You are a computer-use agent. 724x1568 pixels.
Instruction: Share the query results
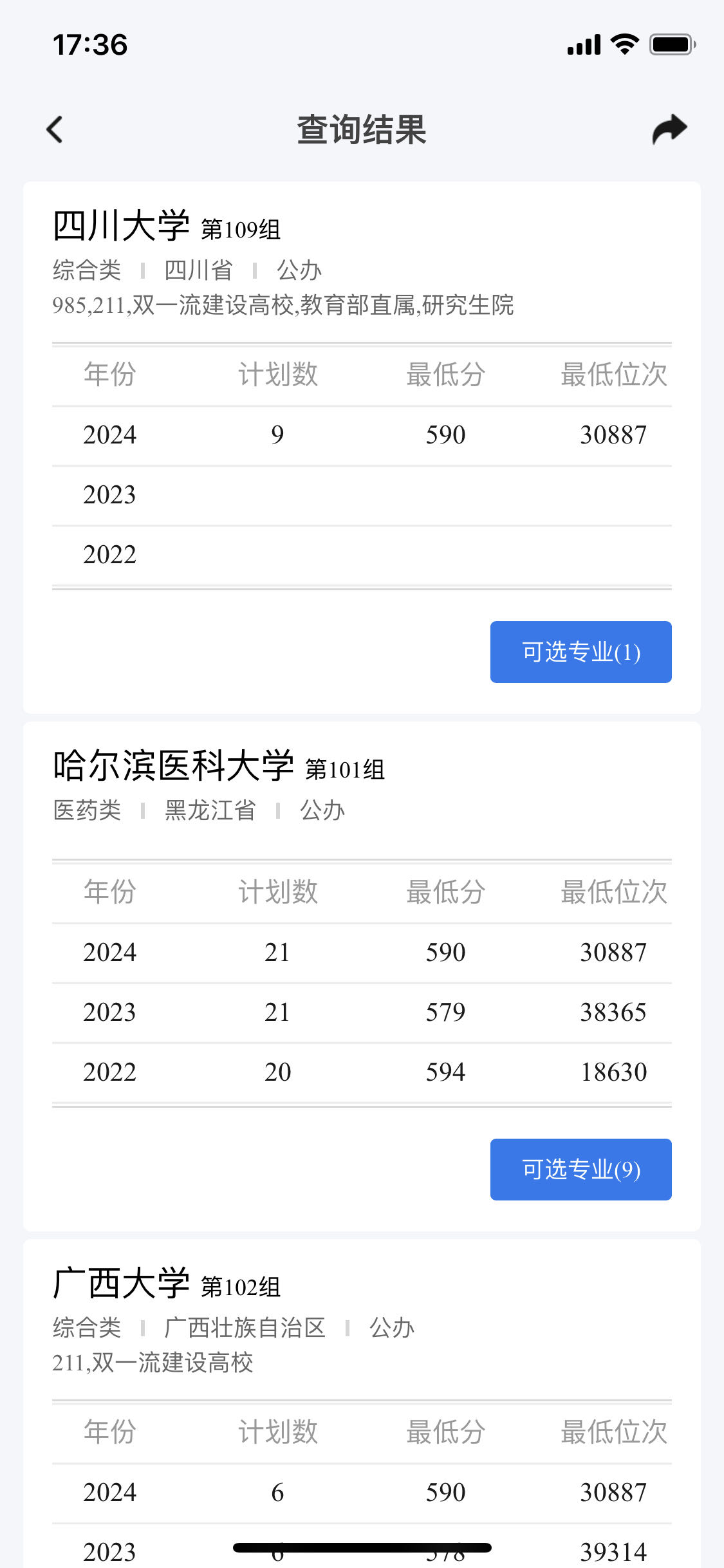[x=669, y=129]
